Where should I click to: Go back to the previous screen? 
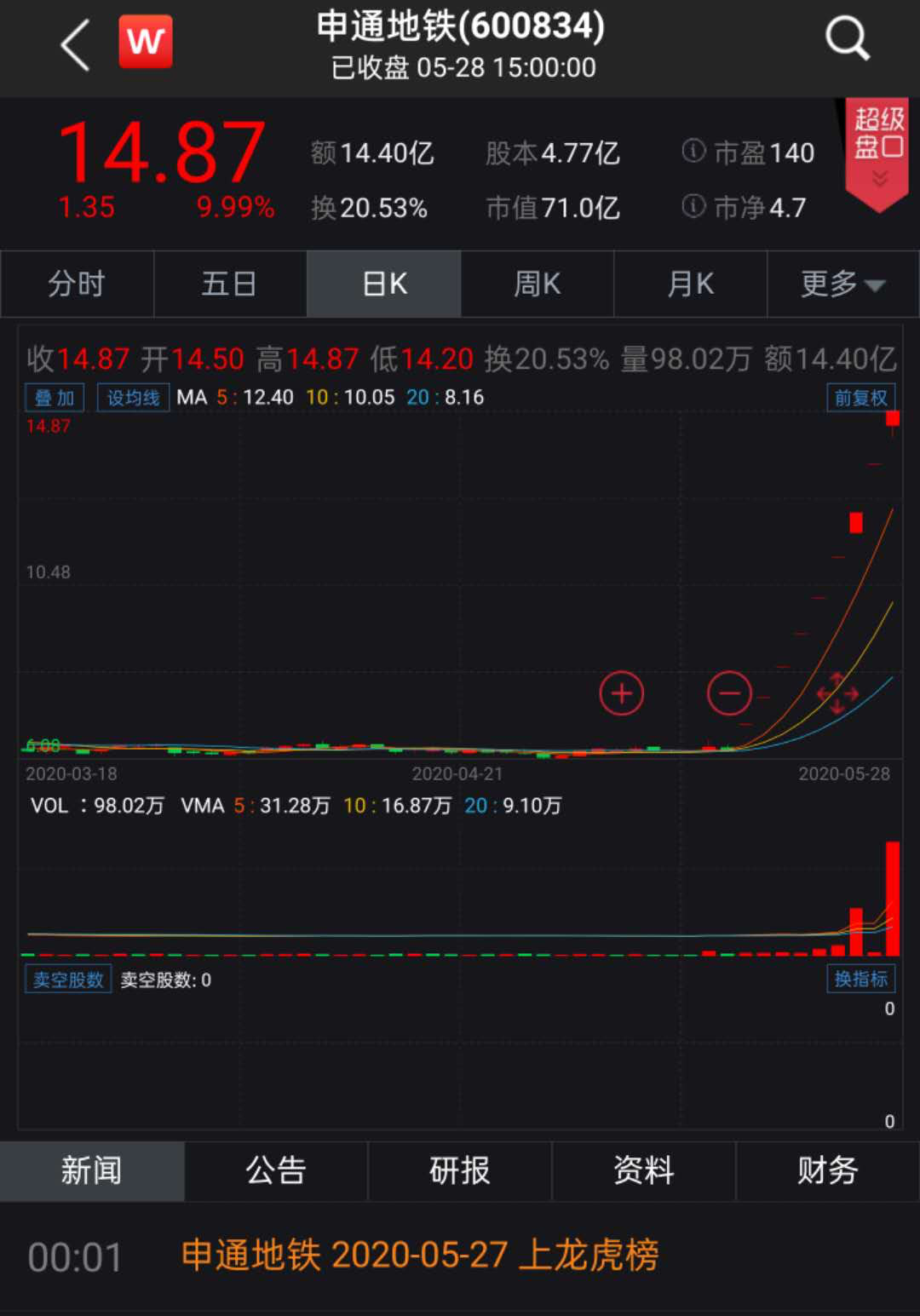click(x=75, y=45)
